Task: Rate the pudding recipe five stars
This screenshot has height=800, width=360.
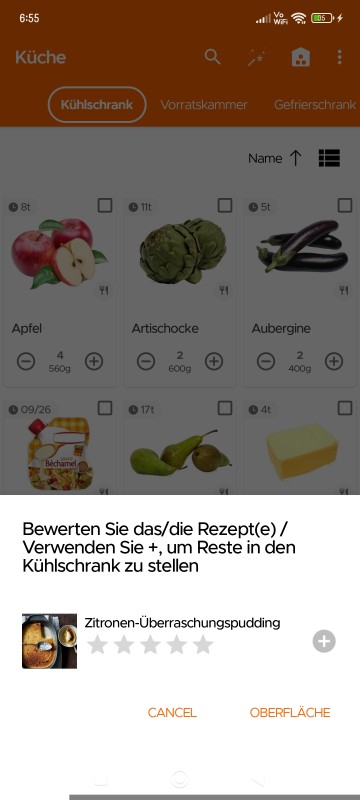Action: [203, 644]
